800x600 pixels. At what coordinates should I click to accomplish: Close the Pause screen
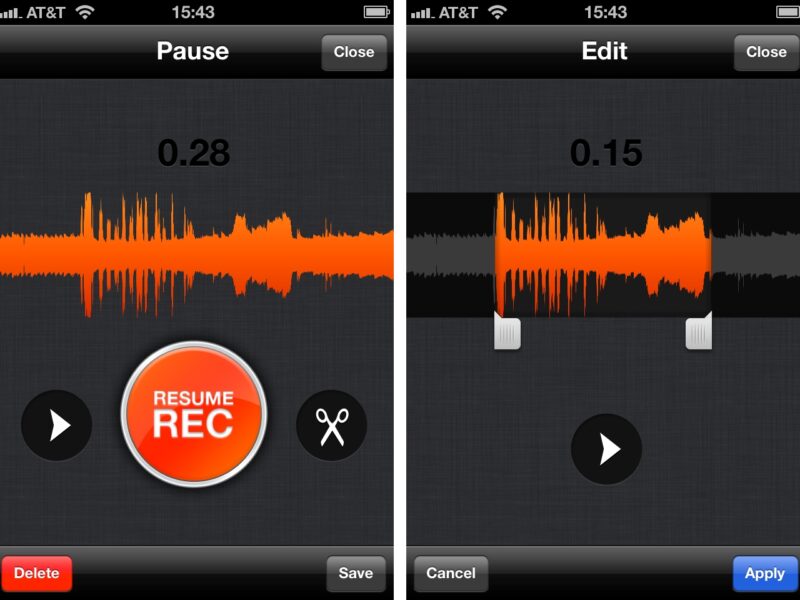(x=354, y=52)
